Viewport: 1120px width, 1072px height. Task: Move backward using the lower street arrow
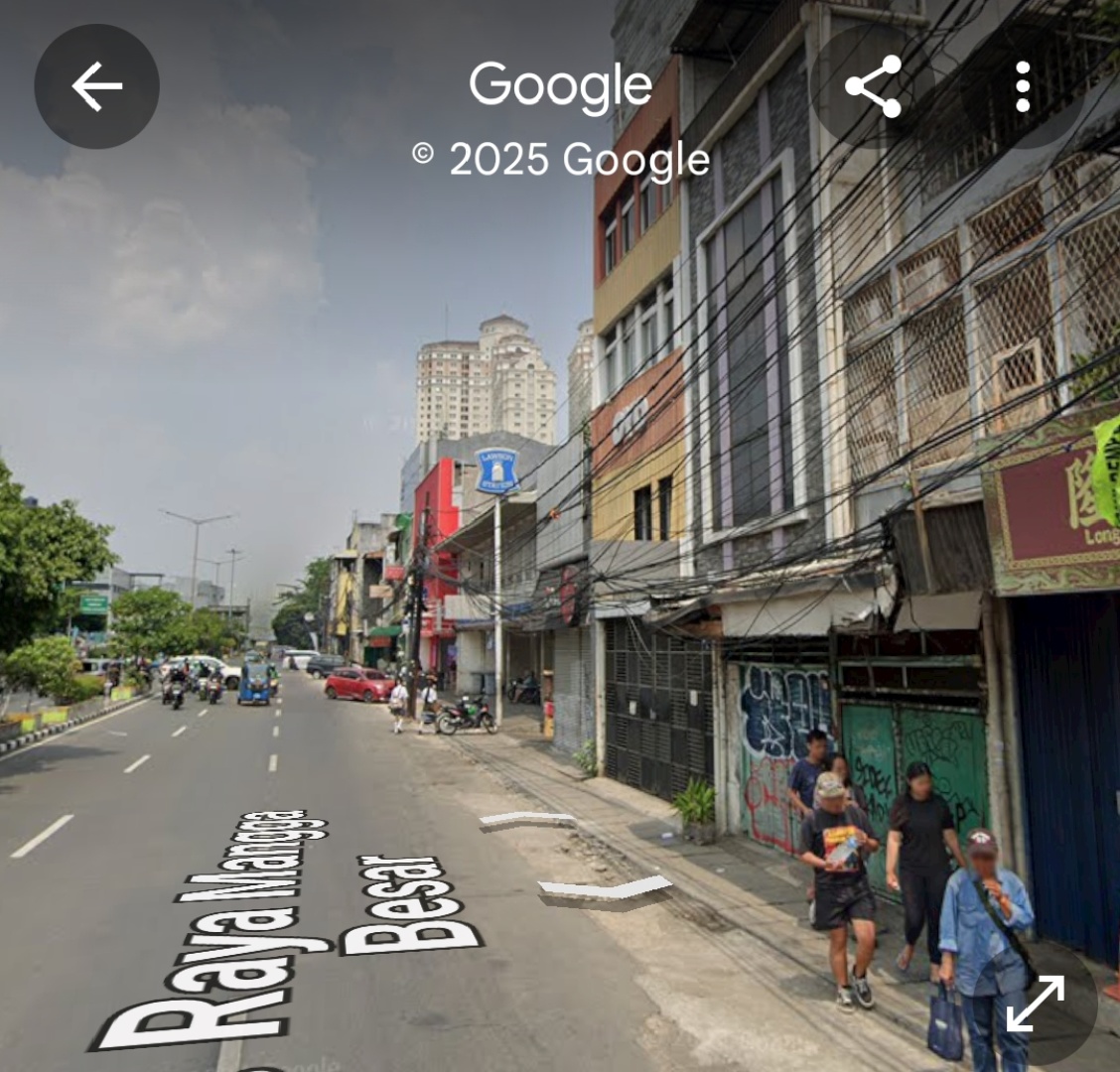[604, 888]
